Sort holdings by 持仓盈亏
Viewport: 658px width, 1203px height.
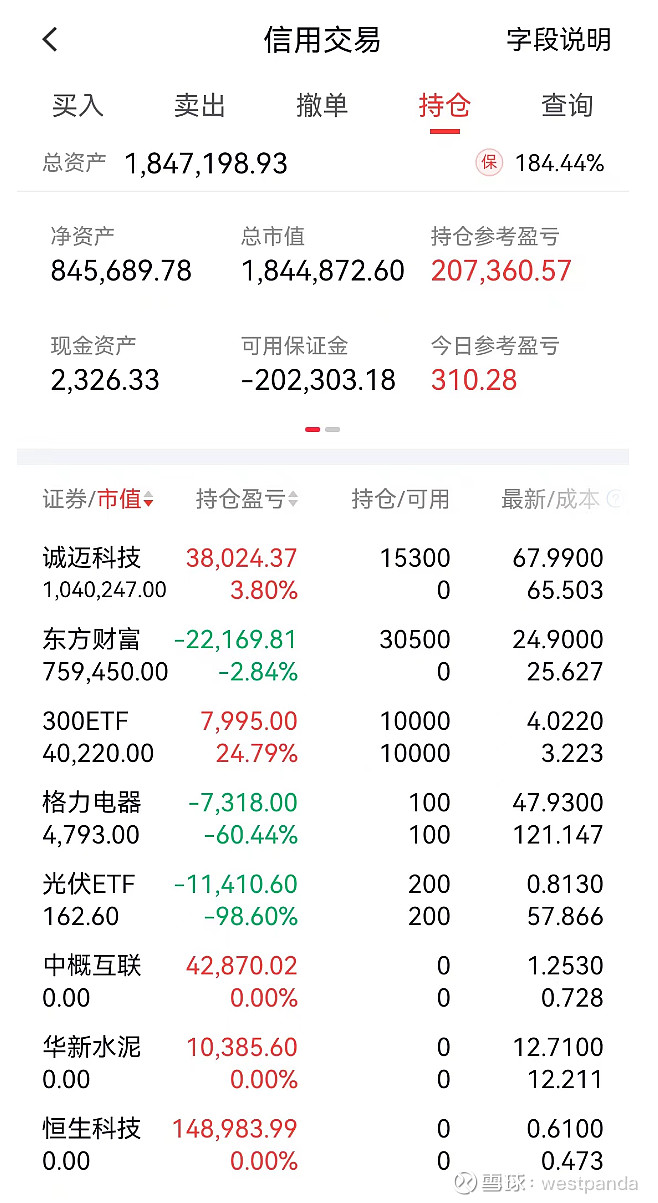coord(247,499)
